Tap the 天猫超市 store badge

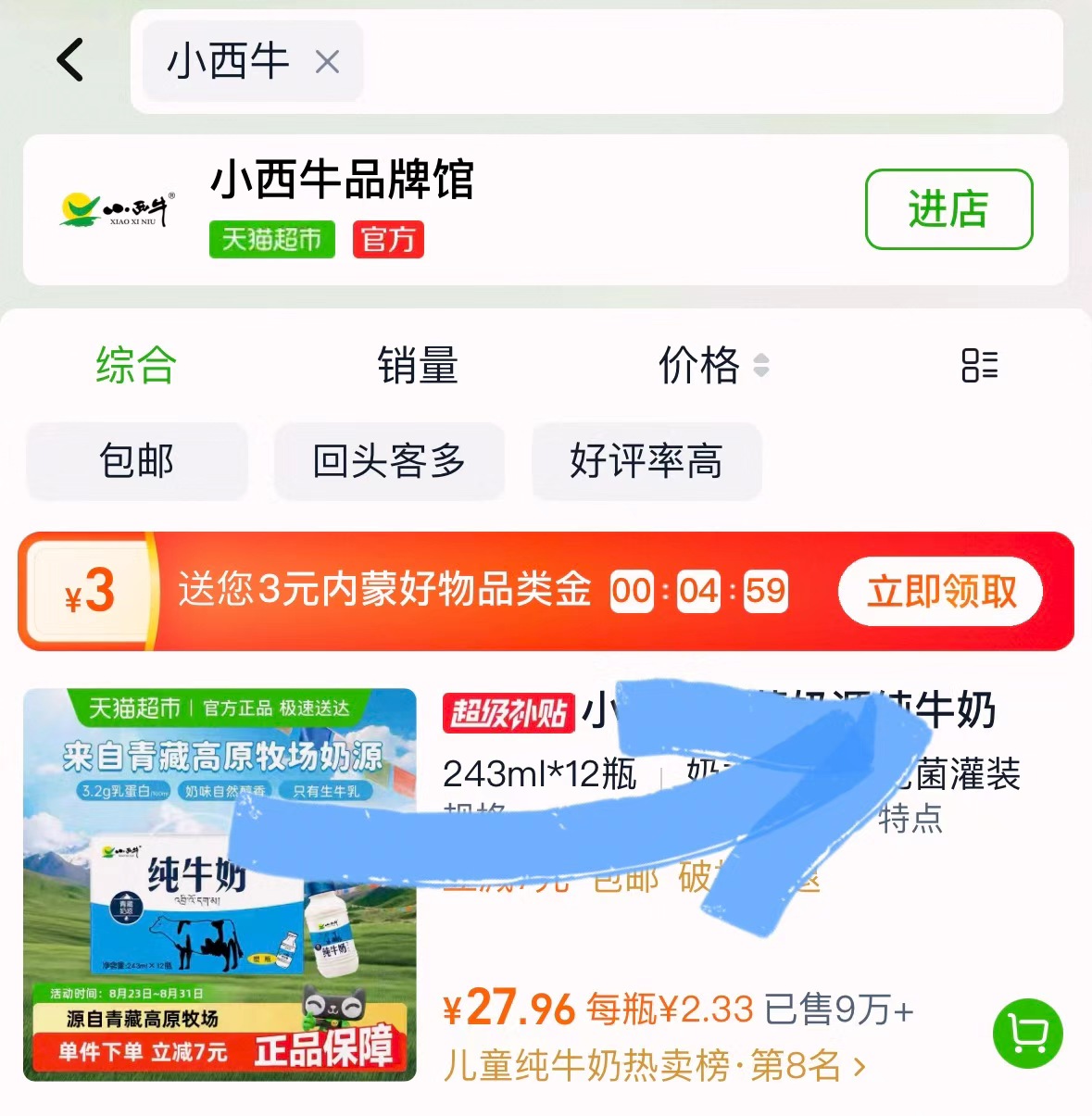271,240
